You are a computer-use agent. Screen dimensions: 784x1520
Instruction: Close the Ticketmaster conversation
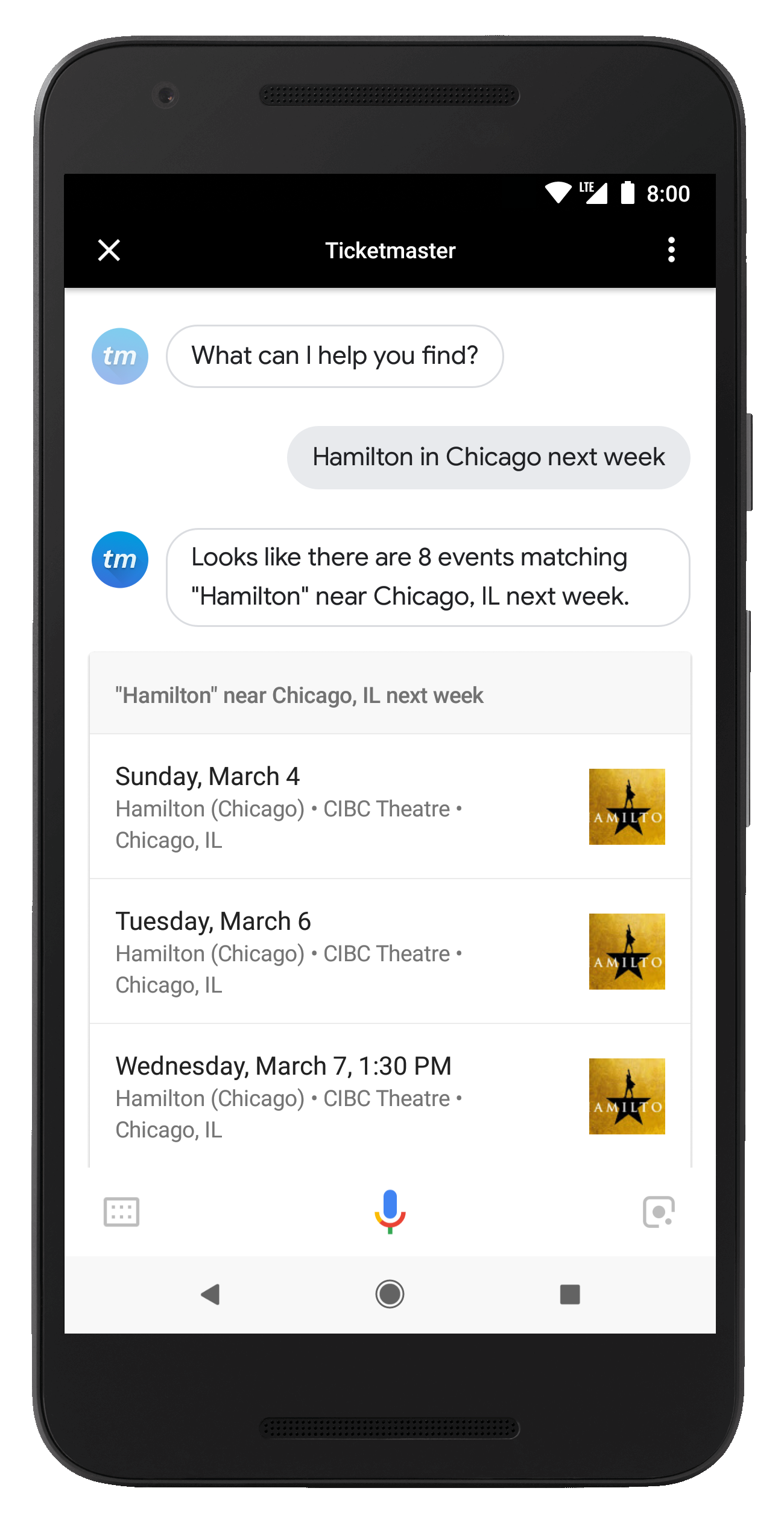click(109, 250)
